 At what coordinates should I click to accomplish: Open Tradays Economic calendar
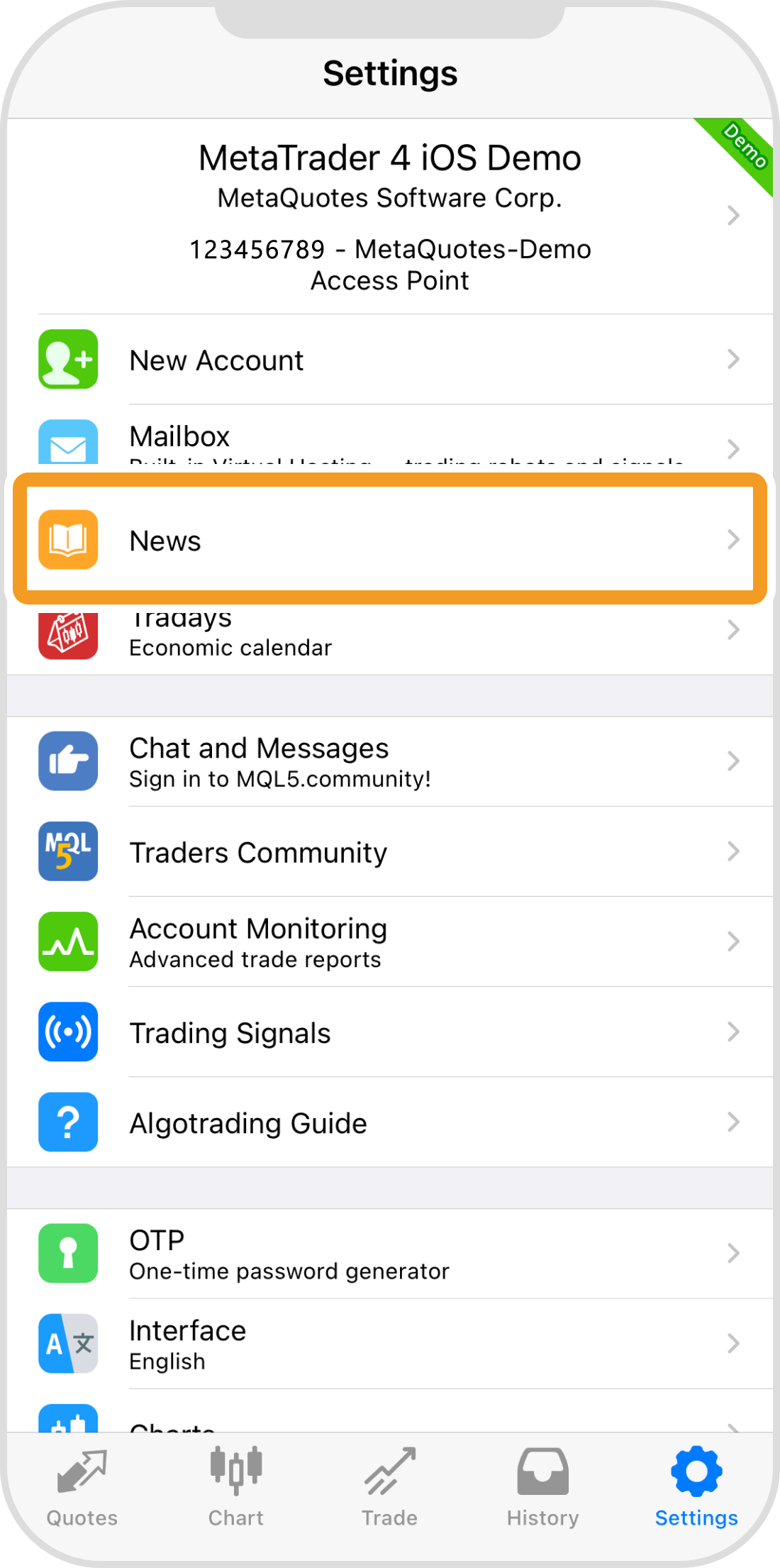click(390, 636)
